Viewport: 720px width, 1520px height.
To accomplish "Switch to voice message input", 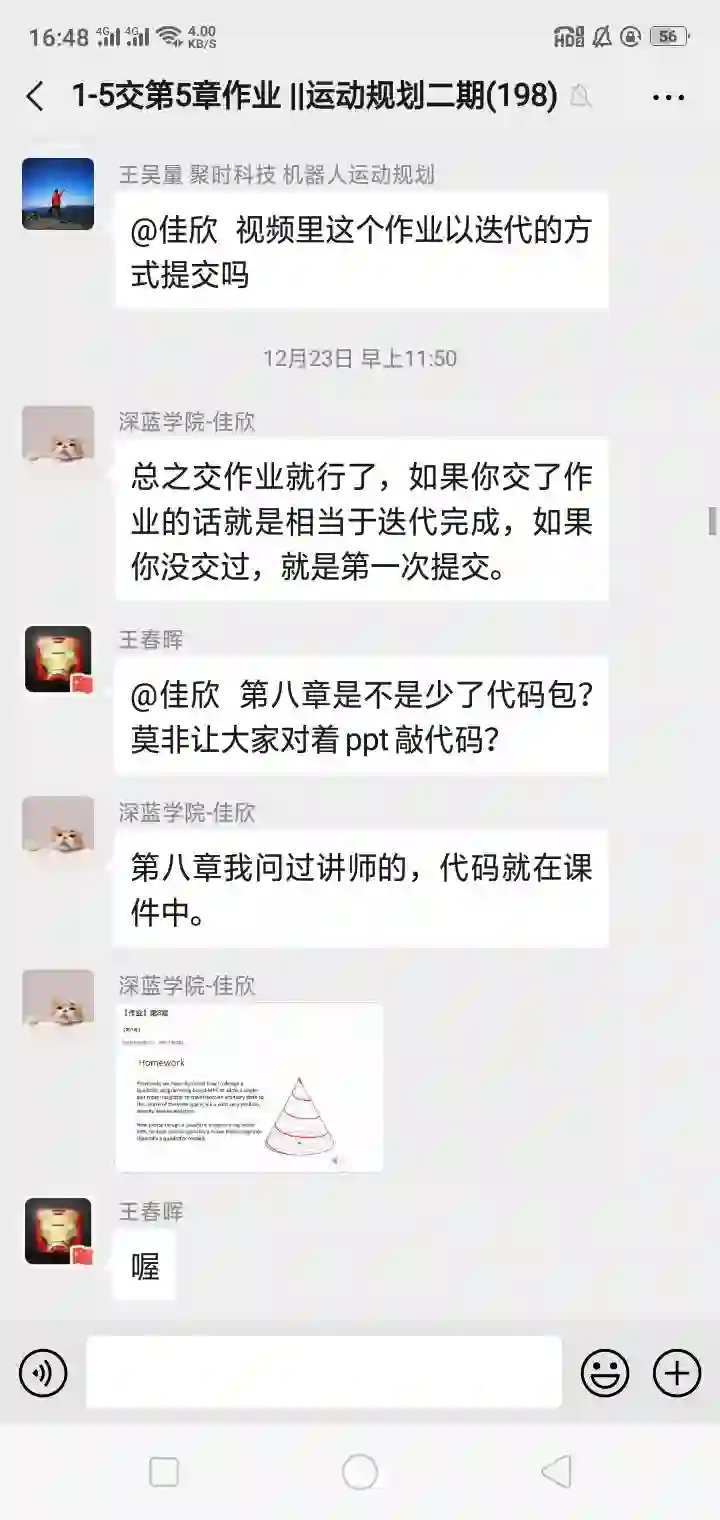I will tap(43, 1373).
